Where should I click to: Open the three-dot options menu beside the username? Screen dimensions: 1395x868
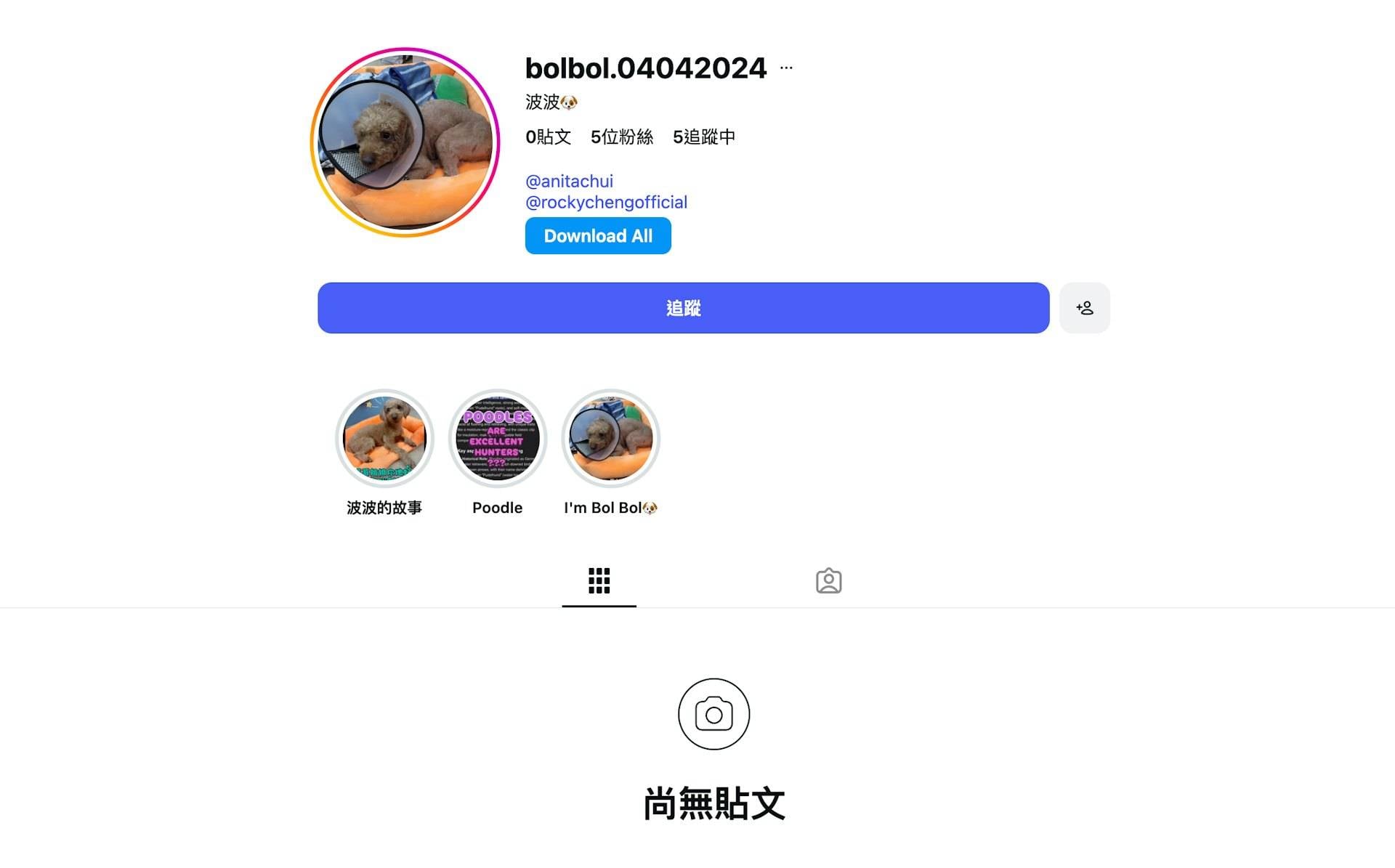[786, 68]
